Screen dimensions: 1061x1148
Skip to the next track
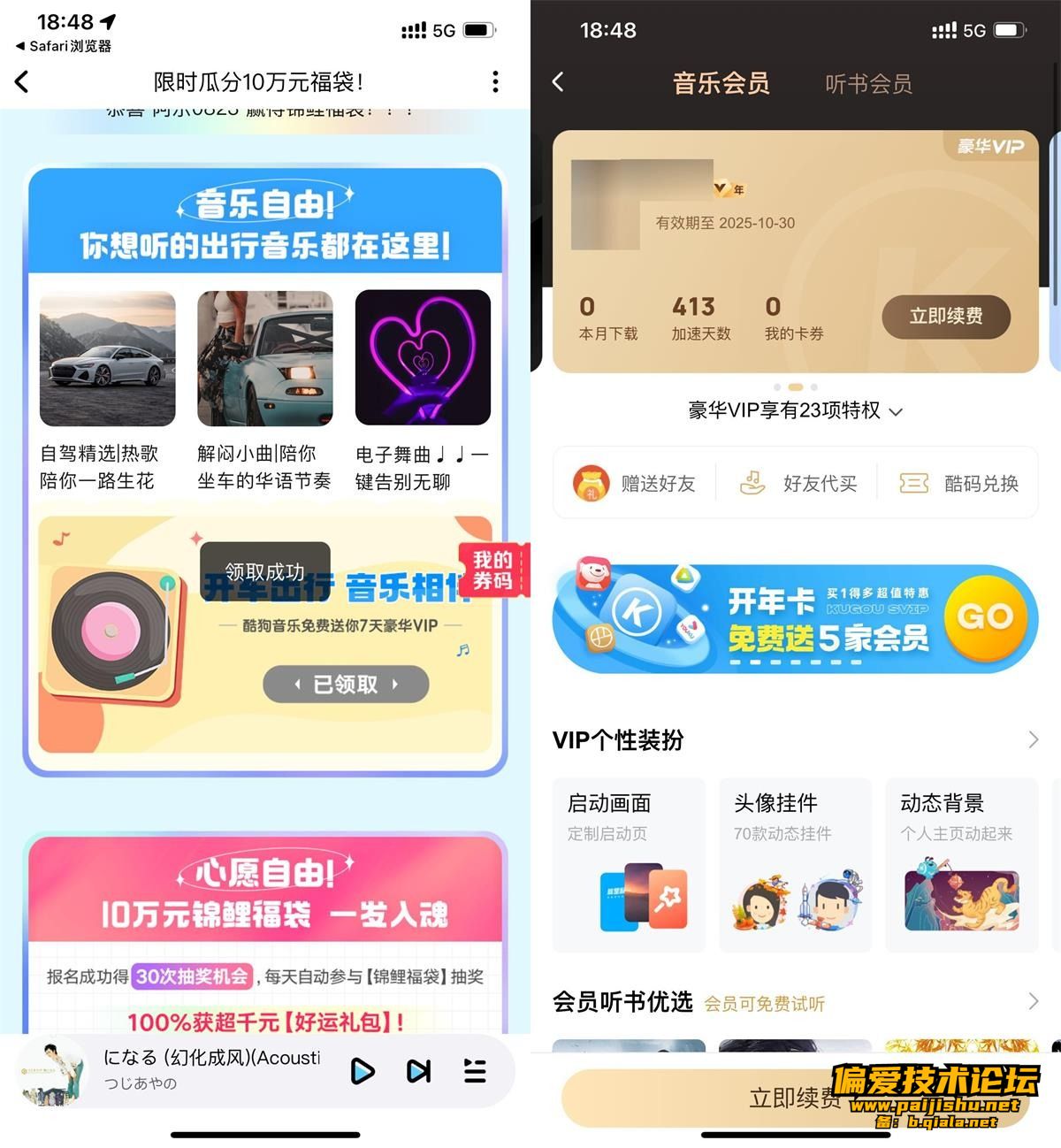[418, 1071]
